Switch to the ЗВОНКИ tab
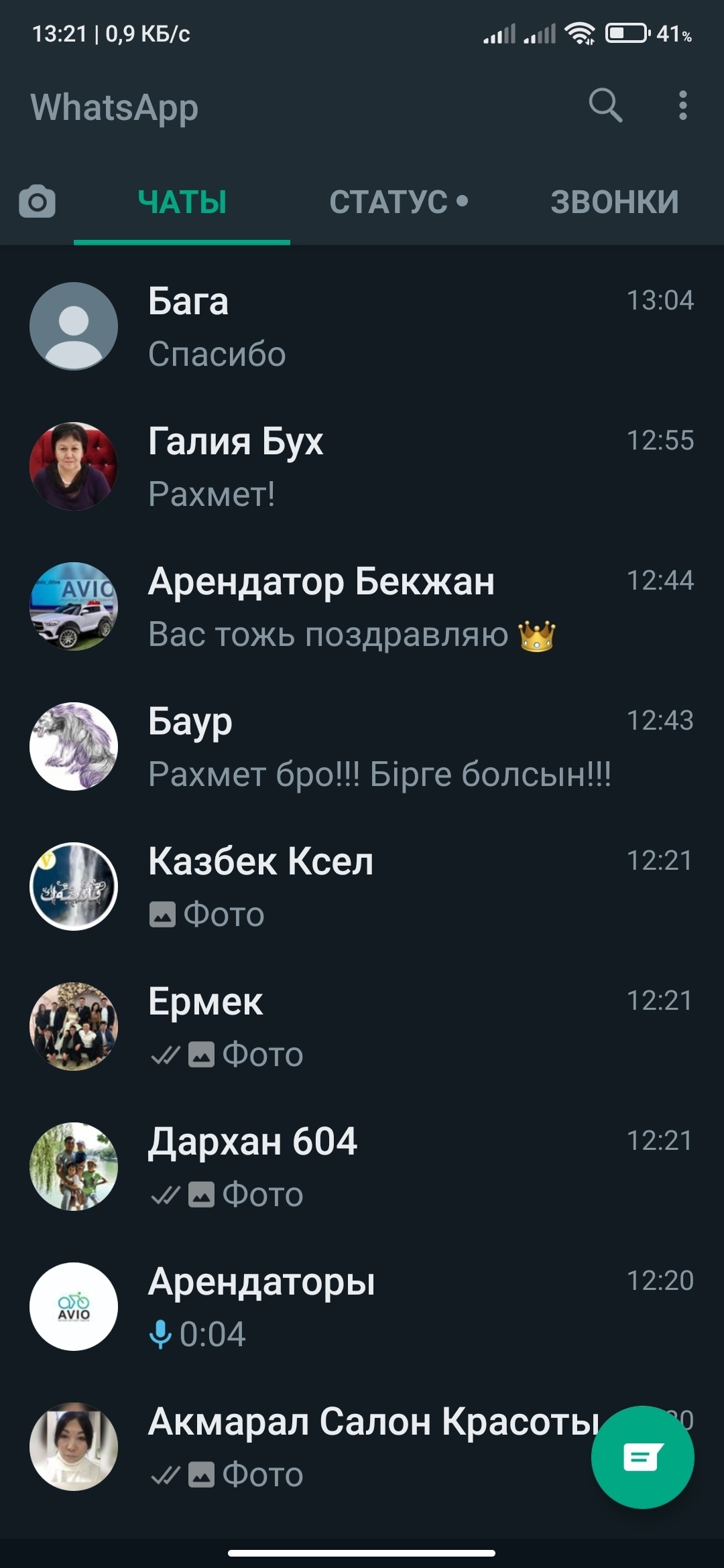This screenshot has width=724, height=1568. pyautogui.click(x=614, y=202)
